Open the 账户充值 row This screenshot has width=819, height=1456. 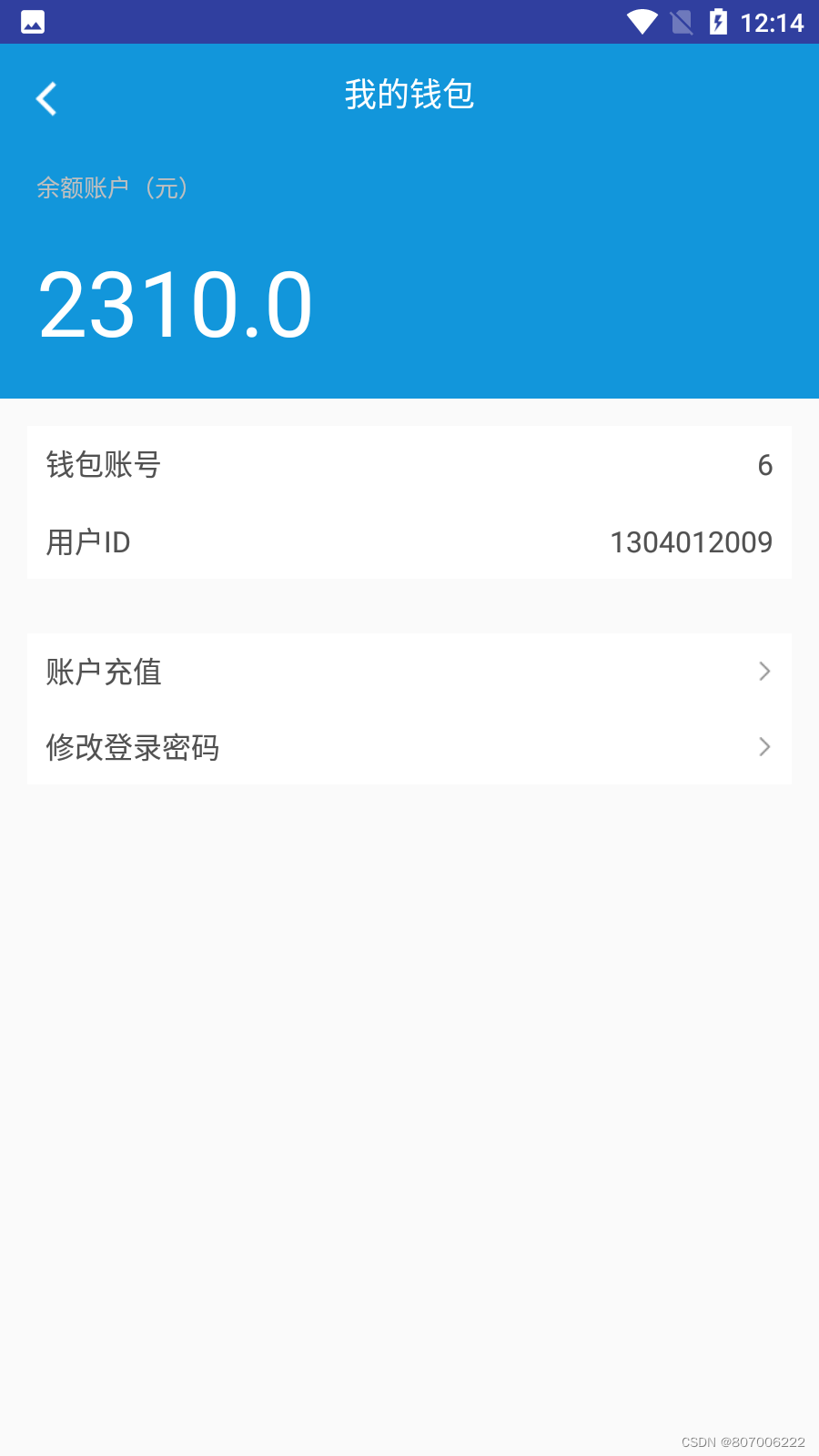[x=409, y=672]
